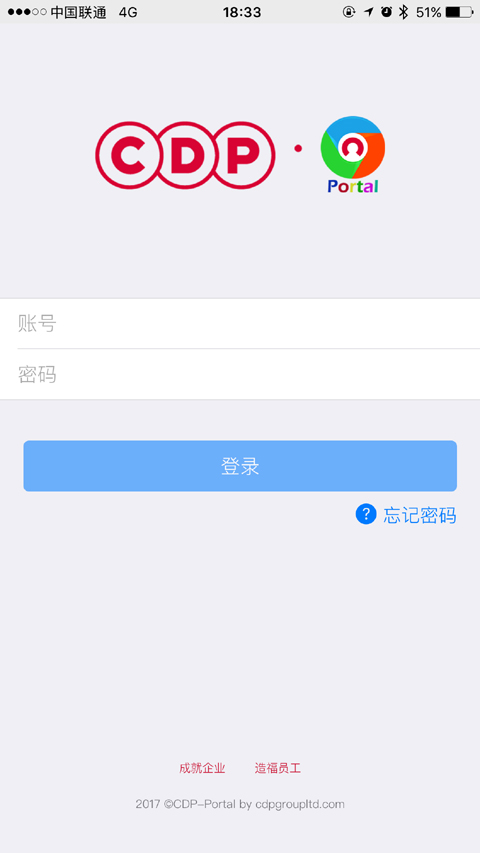Tap the 登录 login button
Screen dimensions: 480x853
tap(240, 466)
